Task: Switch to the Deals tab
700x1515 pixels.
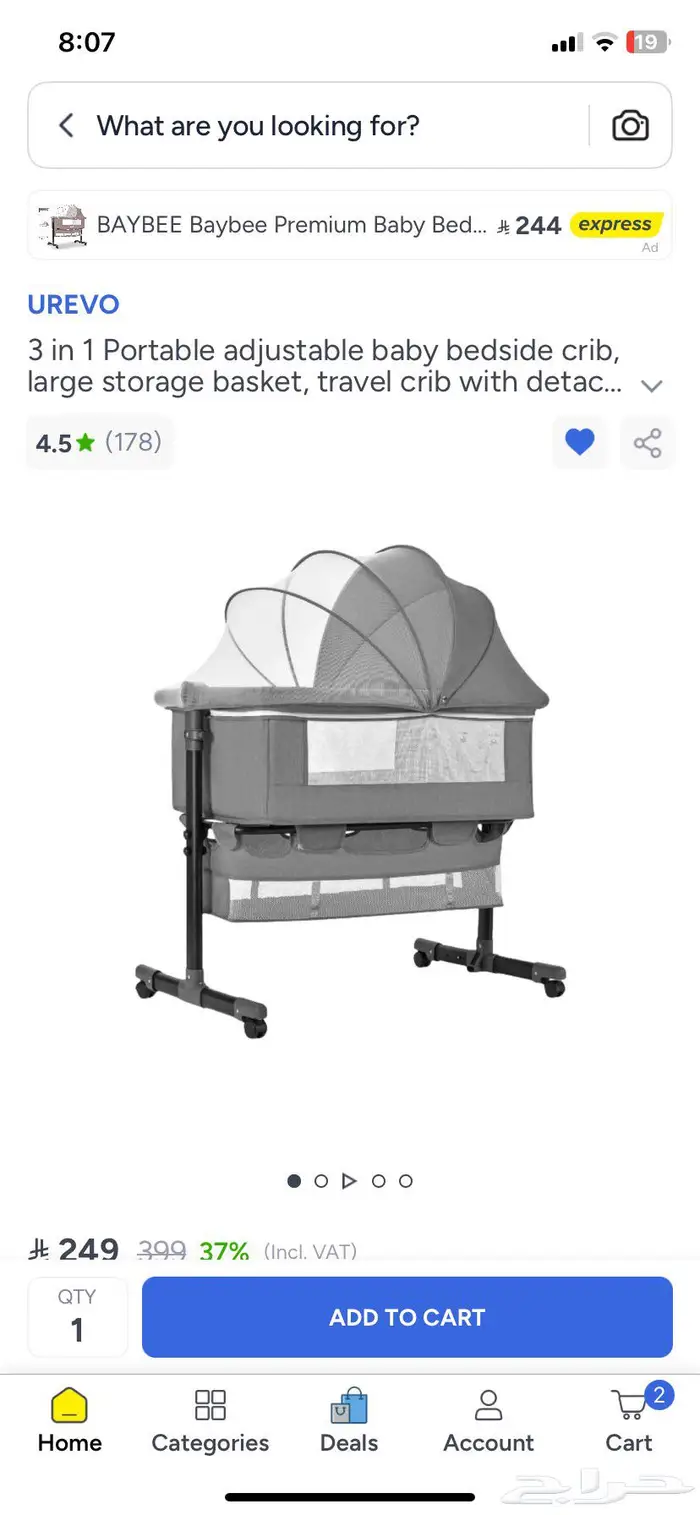Action: pos(349,1420)
